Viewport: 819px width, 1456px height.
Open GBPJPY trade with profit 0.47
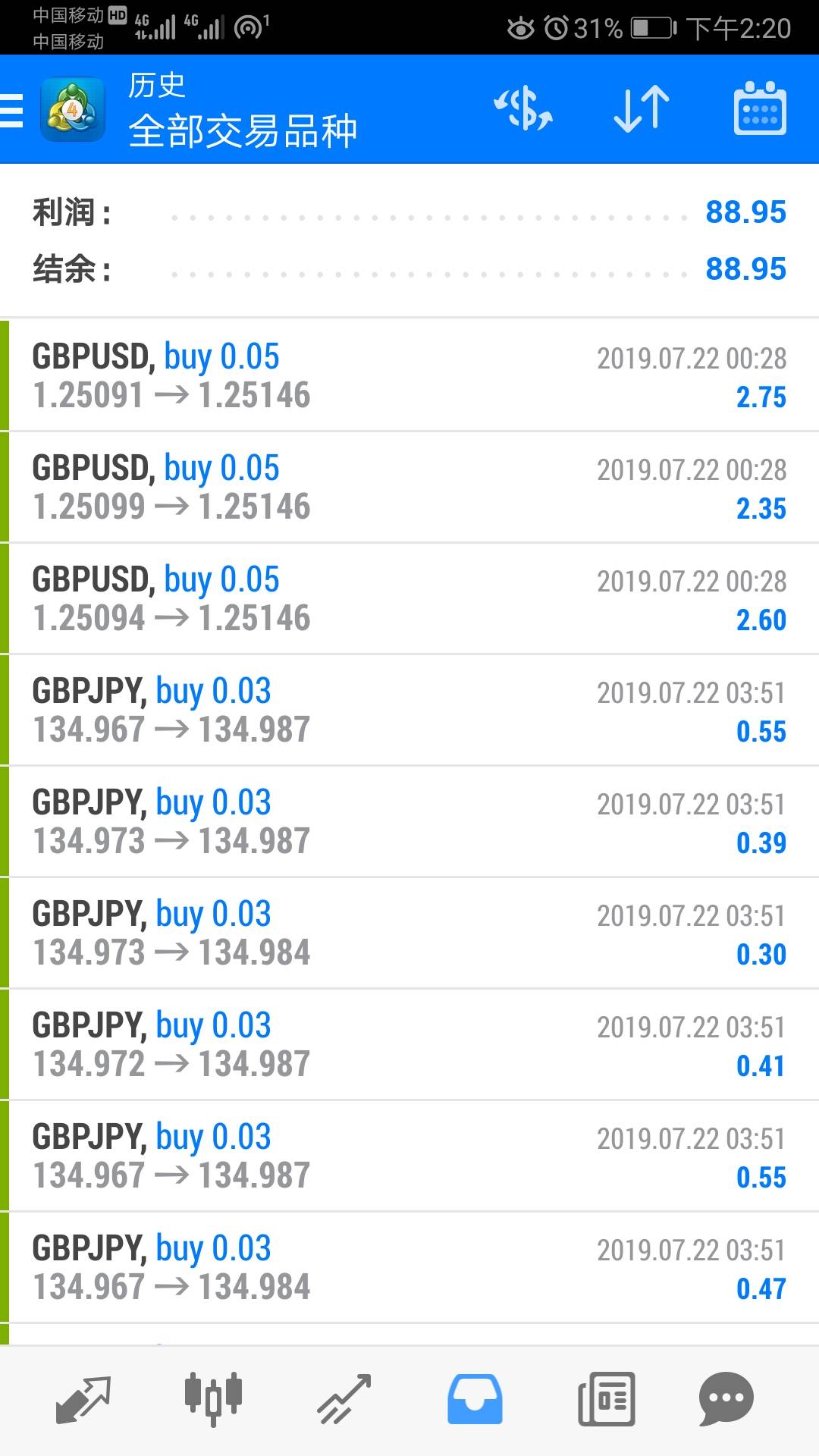pyautogui.click(x=409, y=1268)
